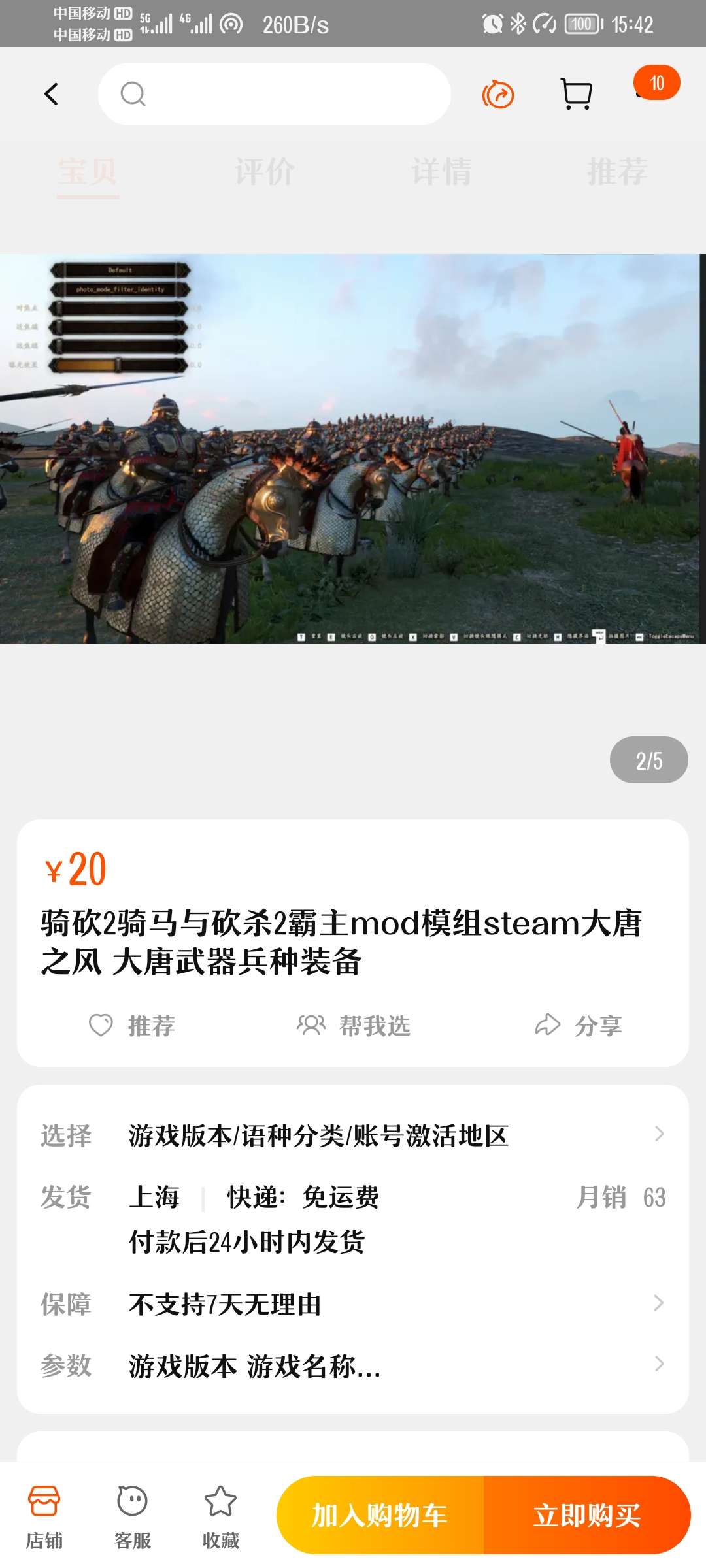Switch to the 详情 tab
706x1568 pixels.
click(441, 172)
